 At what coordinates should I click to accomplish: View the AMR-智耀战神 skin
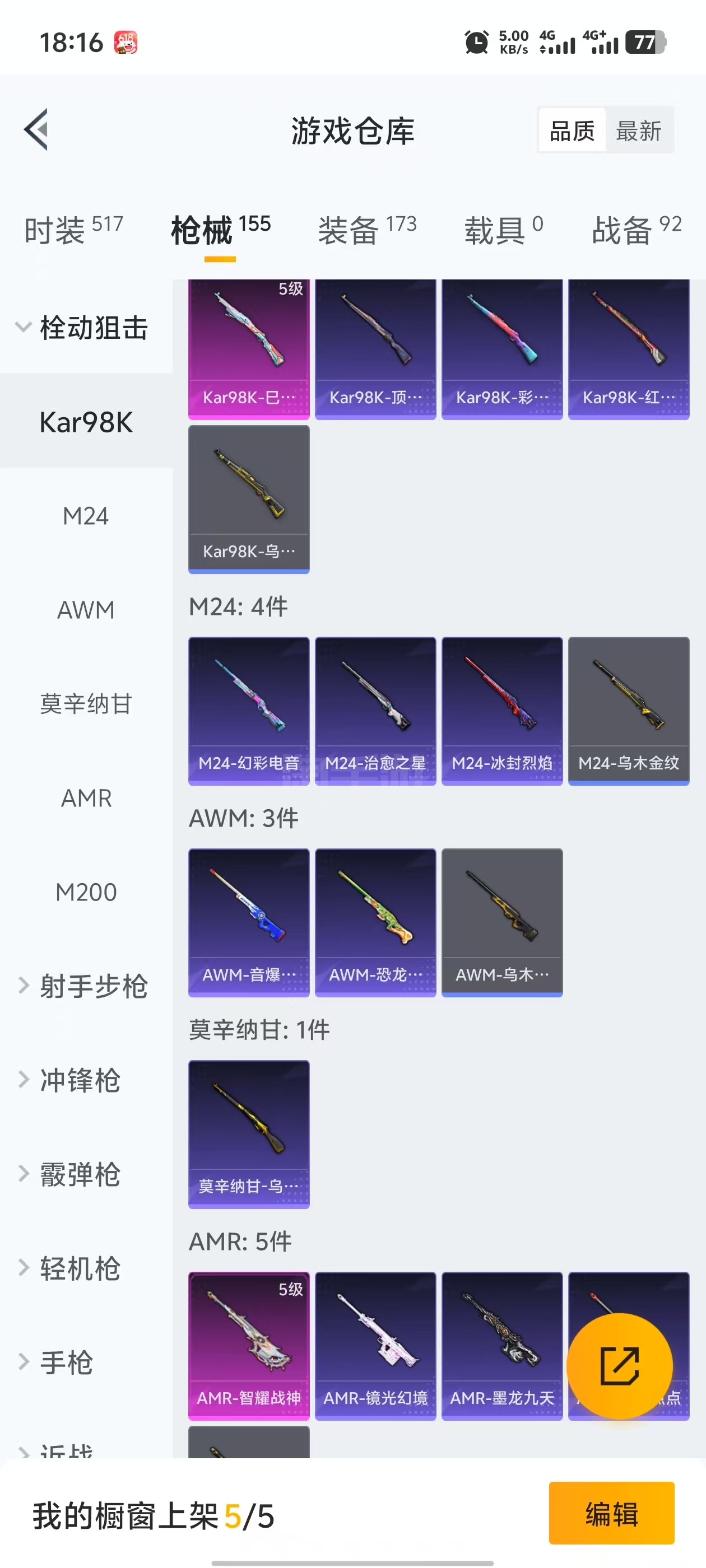[x=249, y=1345]
